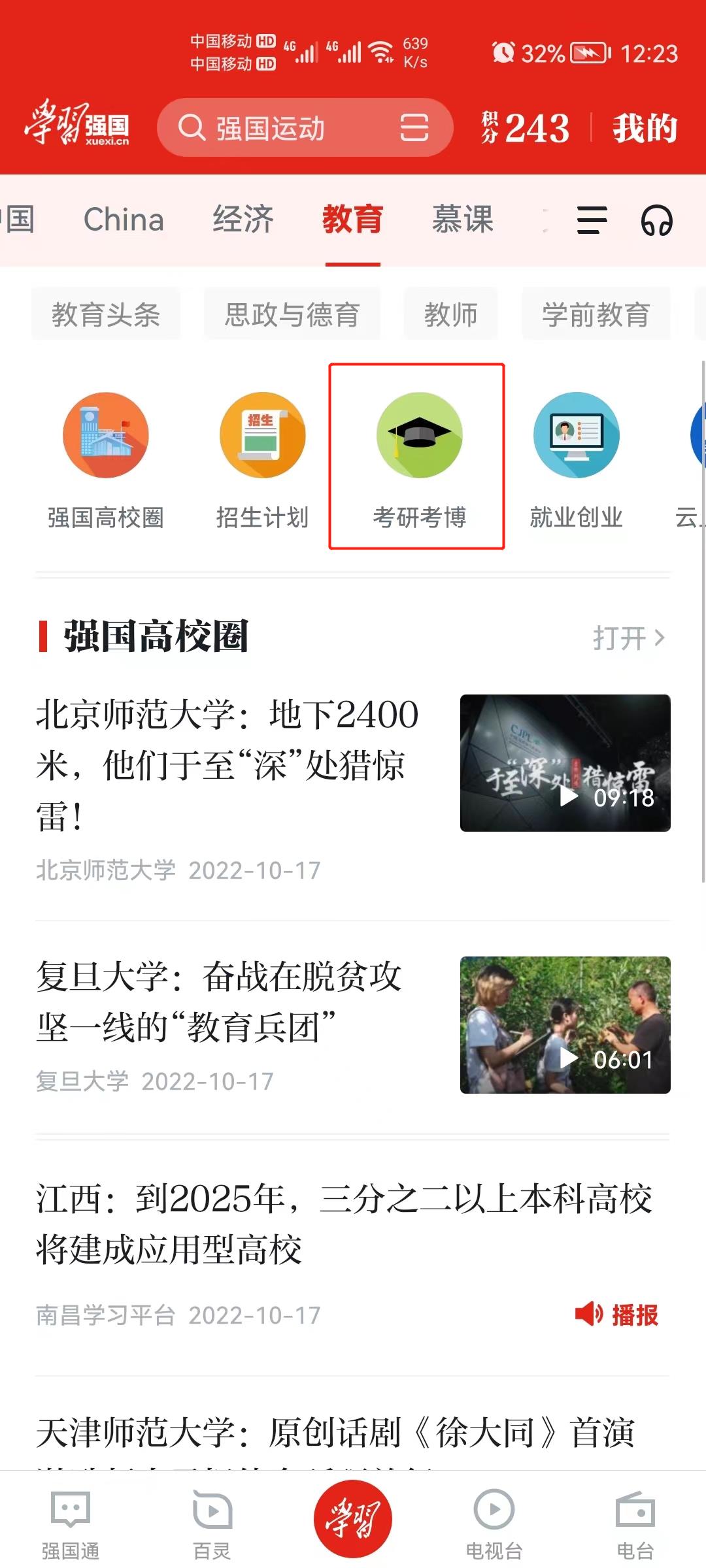Open 就业创业 section

pyautogui.click(x=576, y=457)
